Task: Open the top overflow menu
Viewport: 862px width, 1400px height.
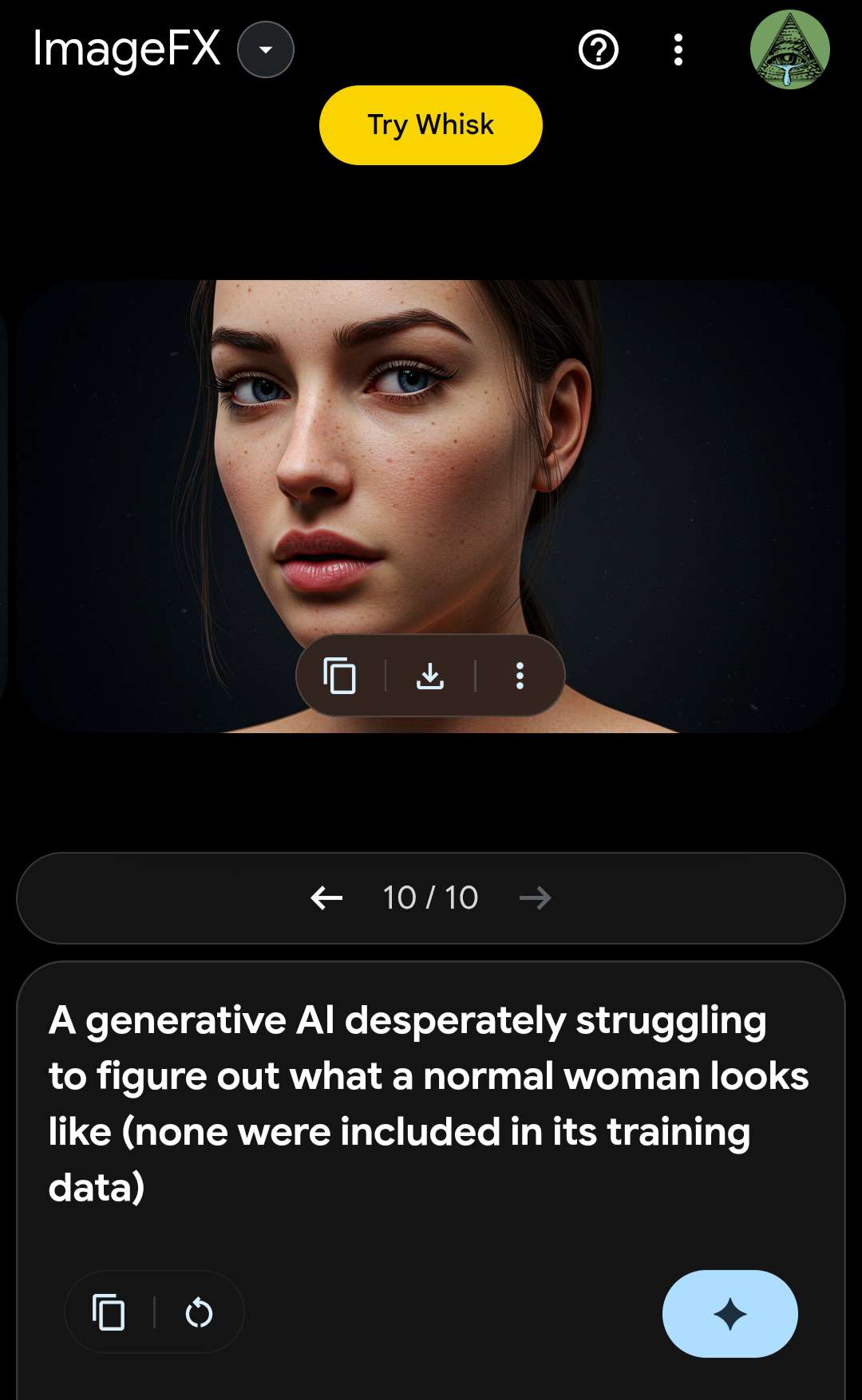Action: (678, 50)
